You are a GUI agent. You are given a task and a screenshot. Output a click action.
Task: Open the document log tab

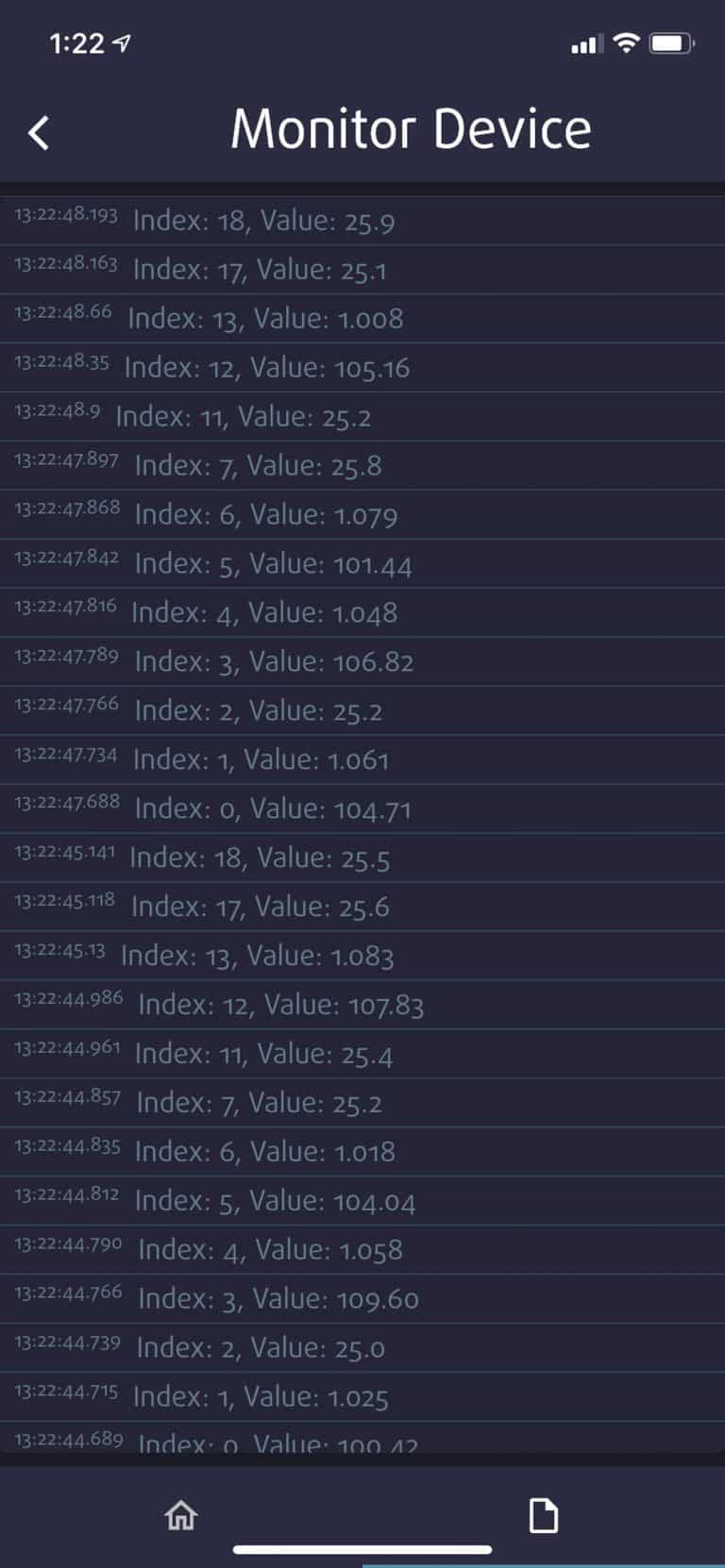point(543,1515)
